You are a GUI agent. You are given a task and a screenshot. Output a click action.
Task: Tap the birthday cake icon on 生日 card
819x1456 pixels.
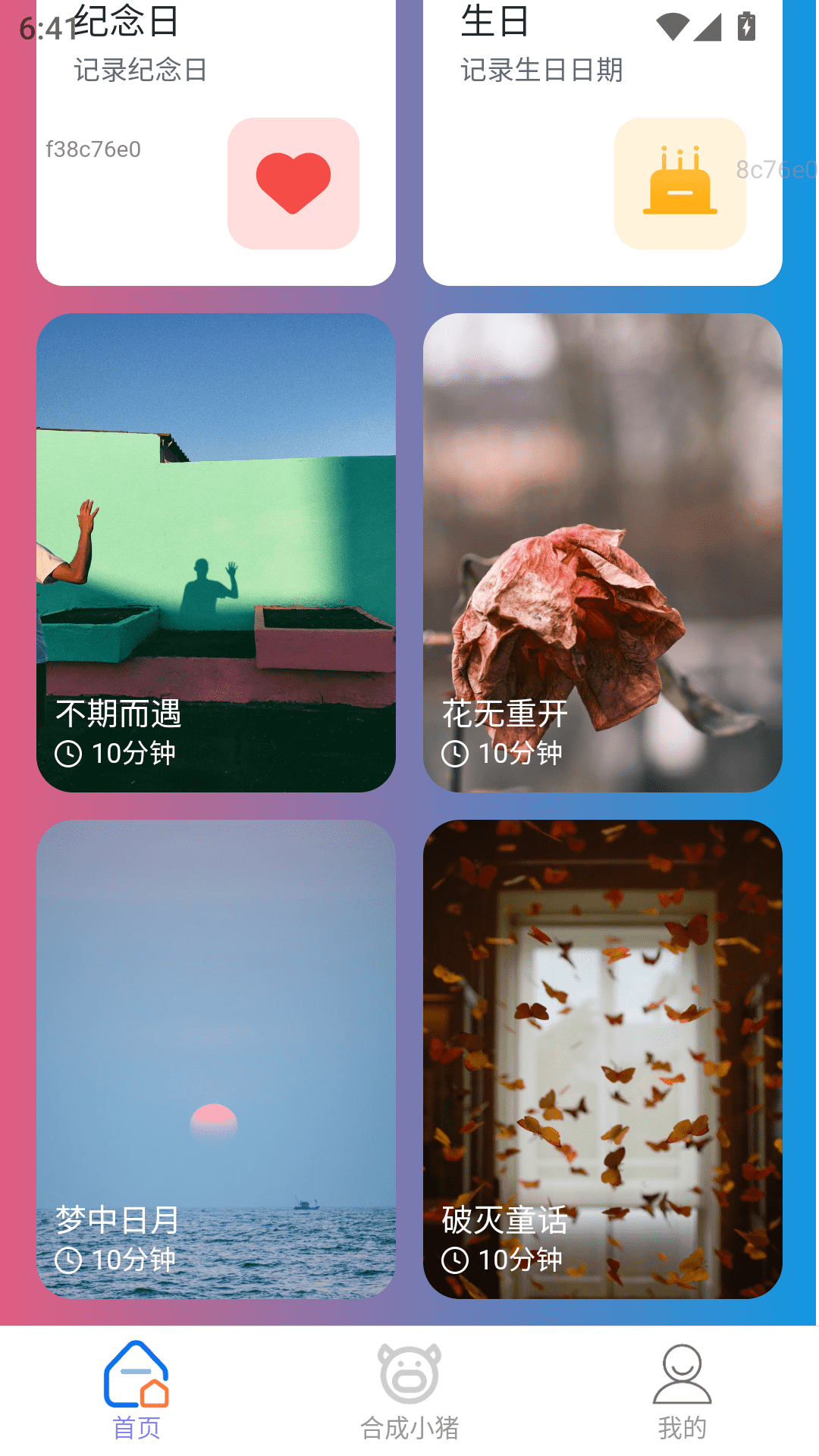click(x=680, y=183)
